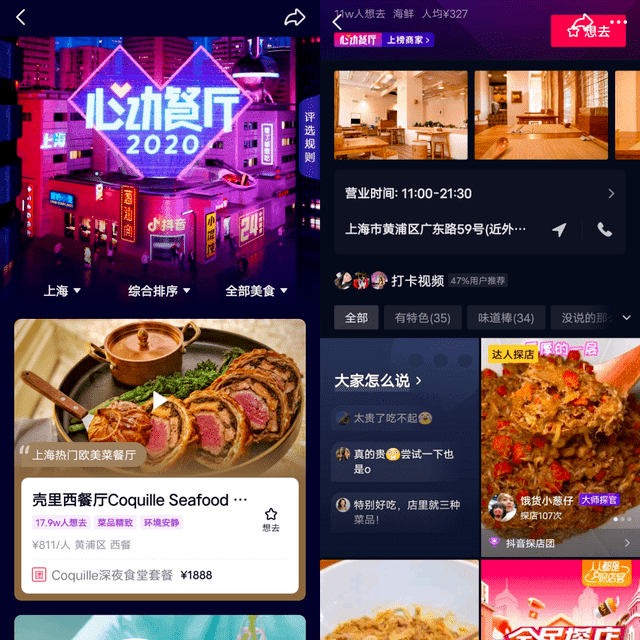Open the 综合排序 sorting dropdown
The image size is (640, 640).
pos(159,291)
